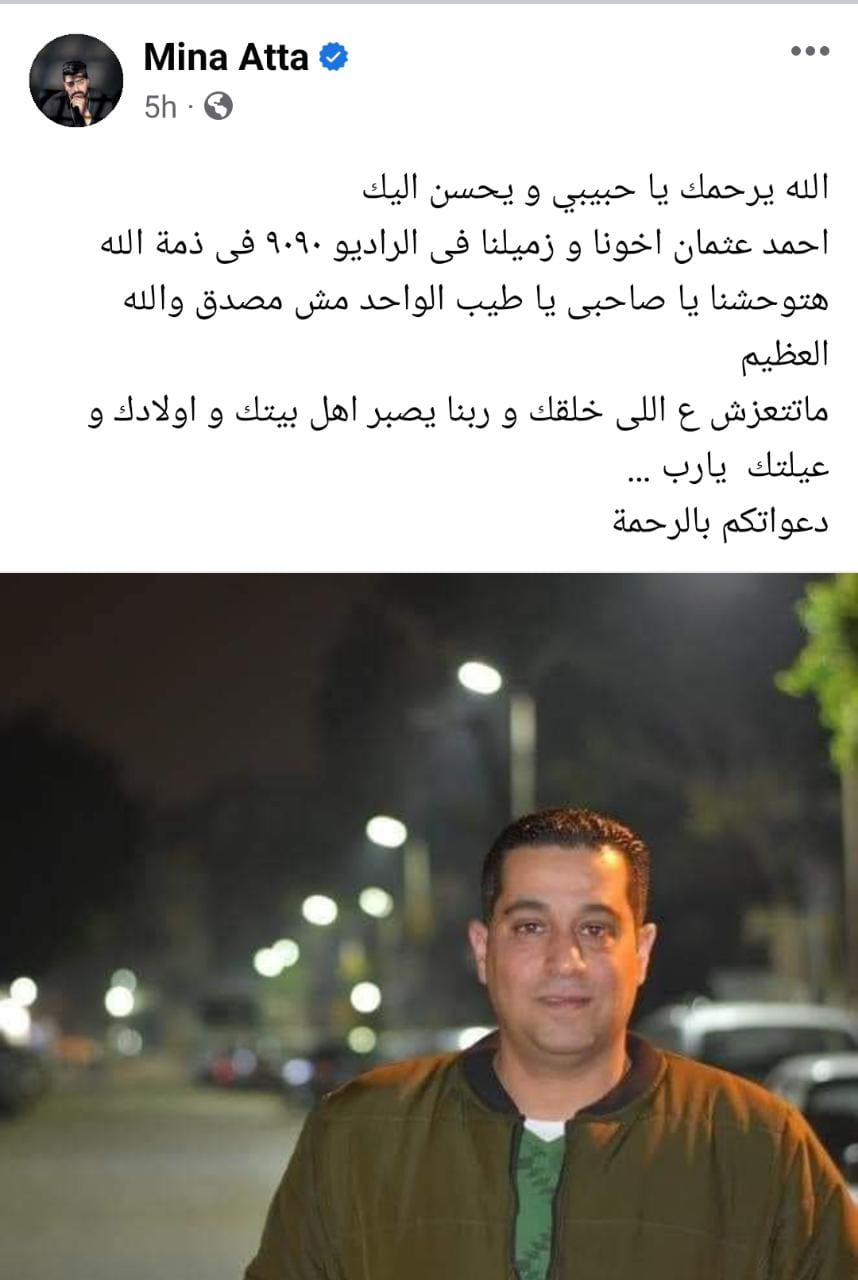
Task: Open Mina Atta's profile picture
Action: pyautogui.click(x=76, y=80)
